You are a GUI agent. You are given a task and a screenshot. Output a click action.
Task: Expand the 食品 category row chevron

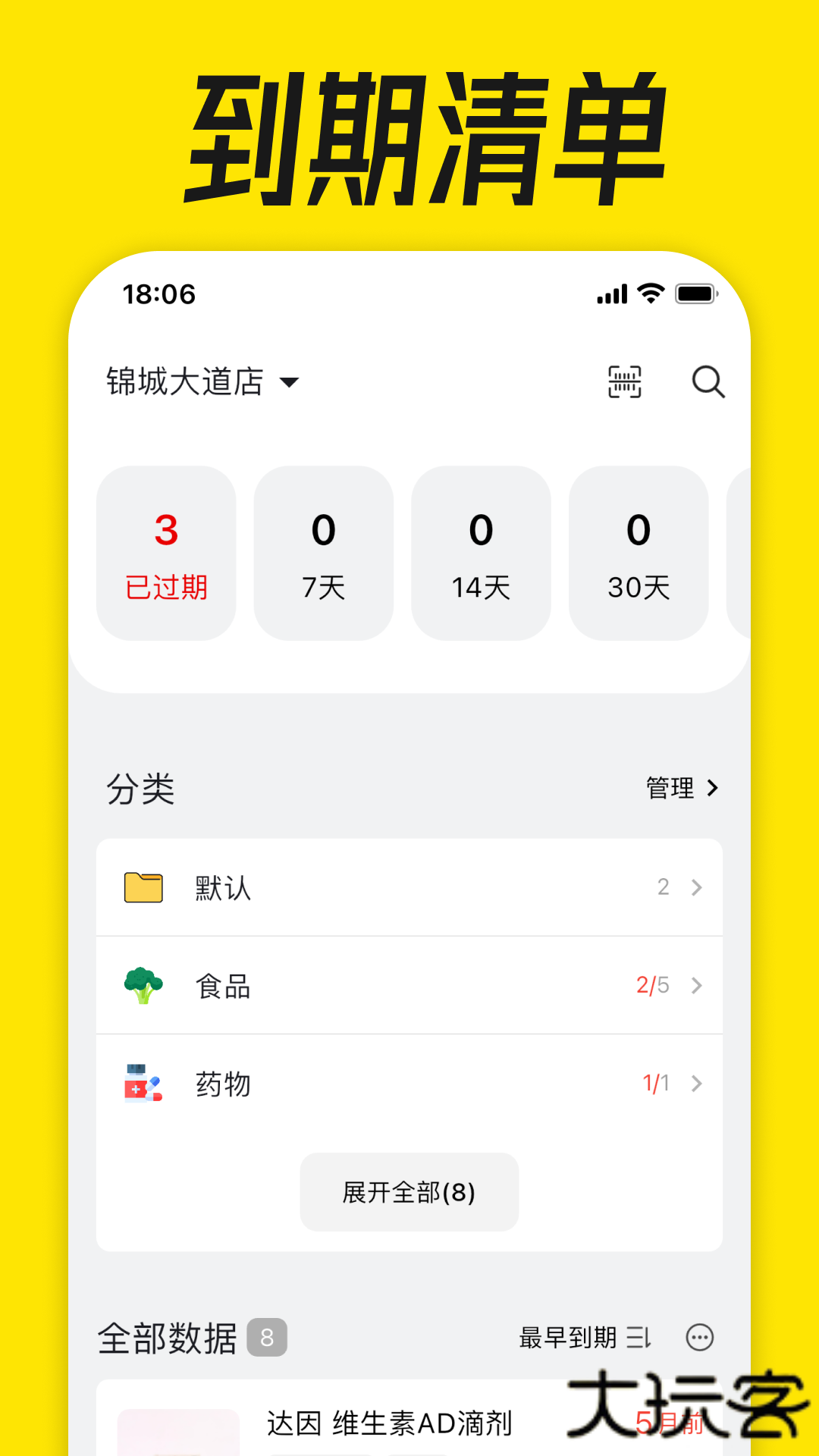point(696,986)
